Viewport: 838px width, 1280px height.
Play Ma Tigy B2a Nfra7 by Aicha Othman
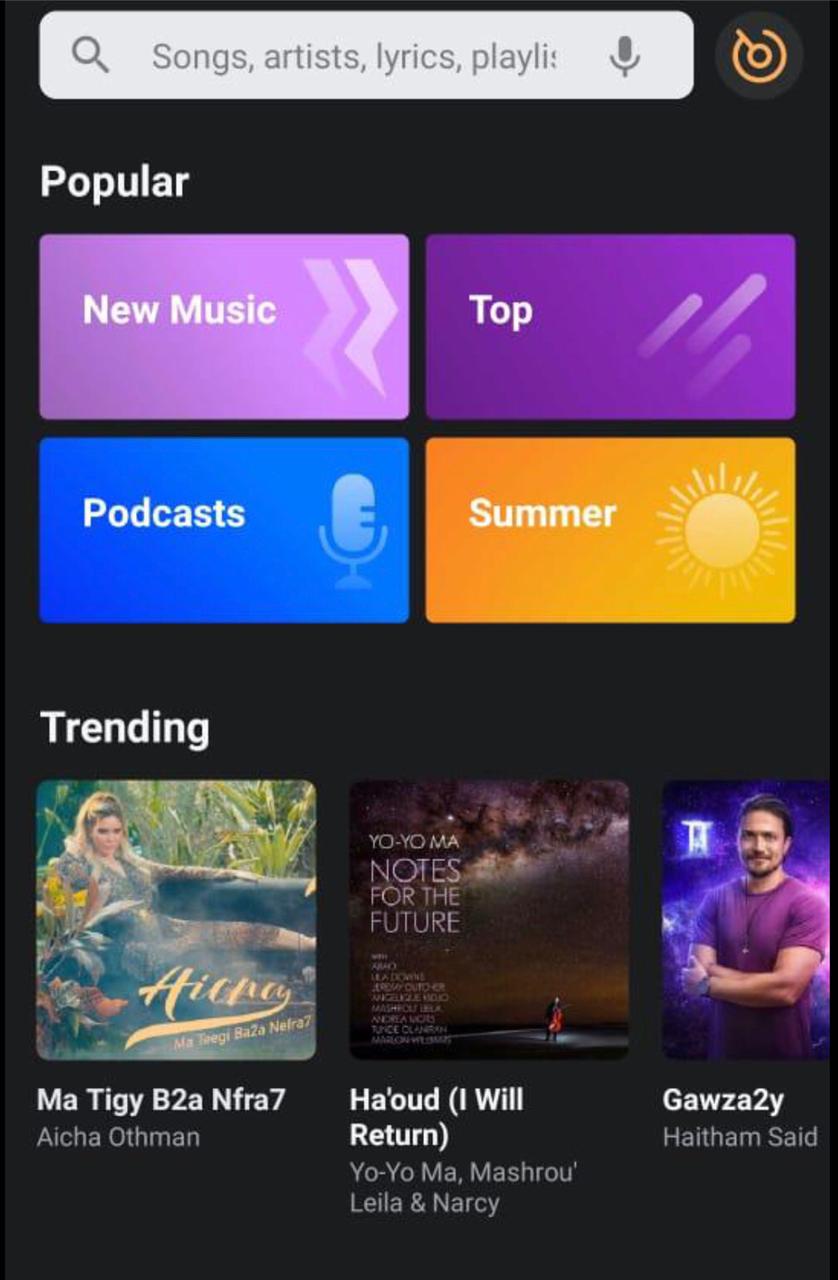176,920
